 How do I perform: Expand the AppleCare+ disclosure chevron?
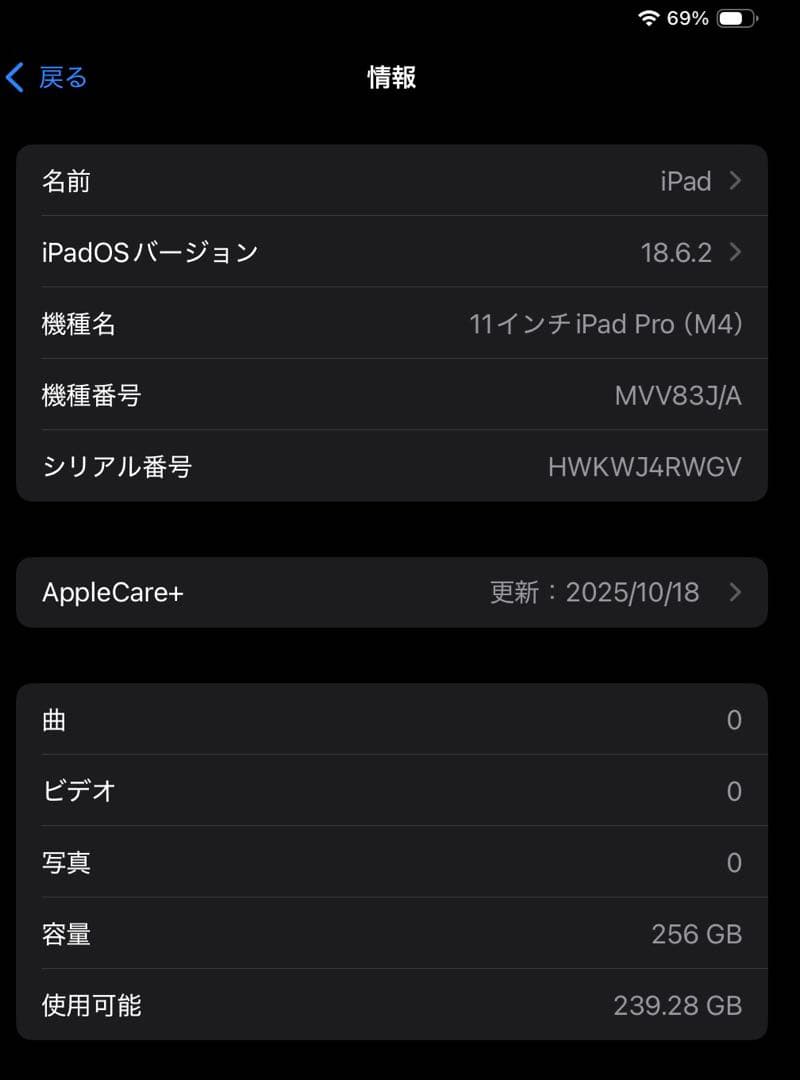coord(735,592)
